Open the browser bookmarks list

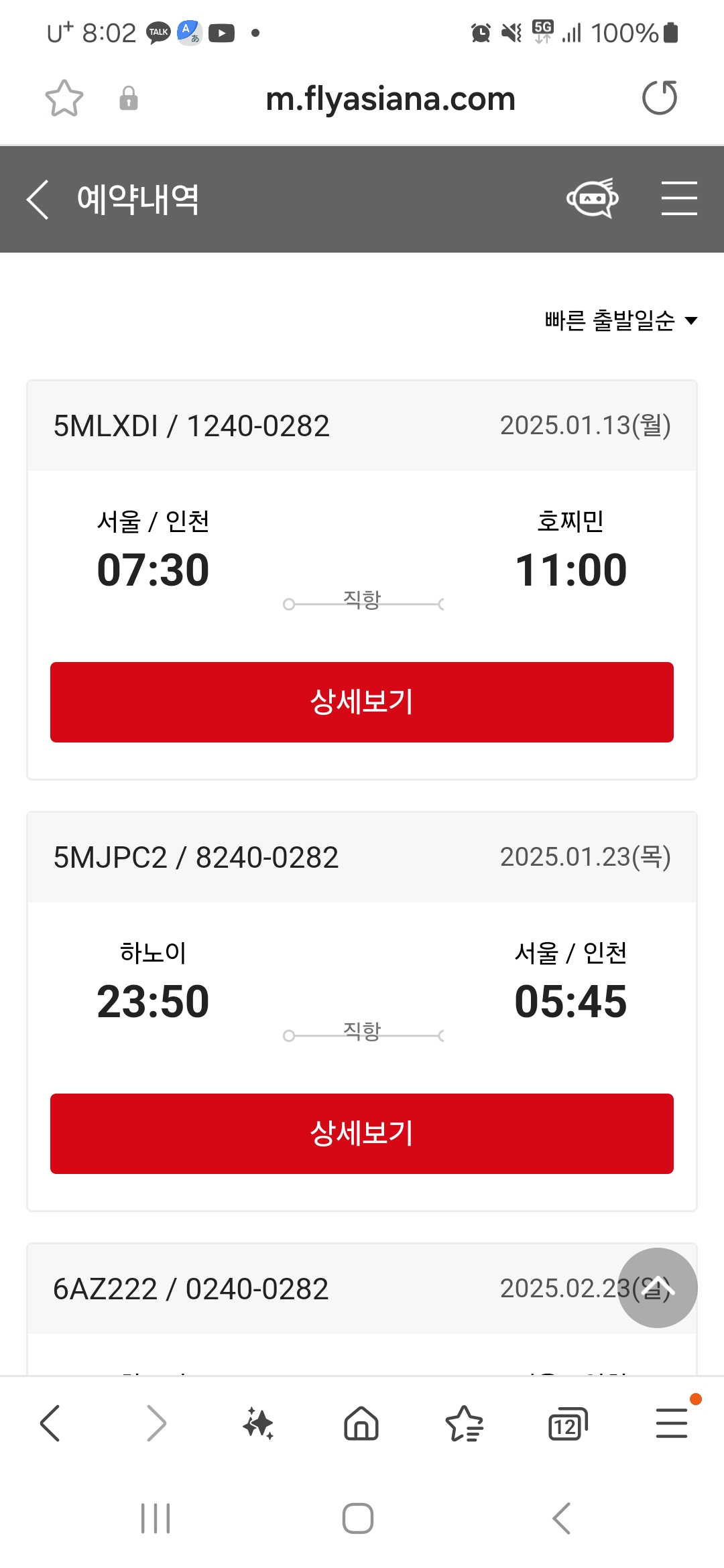(x=464, y=1423)
